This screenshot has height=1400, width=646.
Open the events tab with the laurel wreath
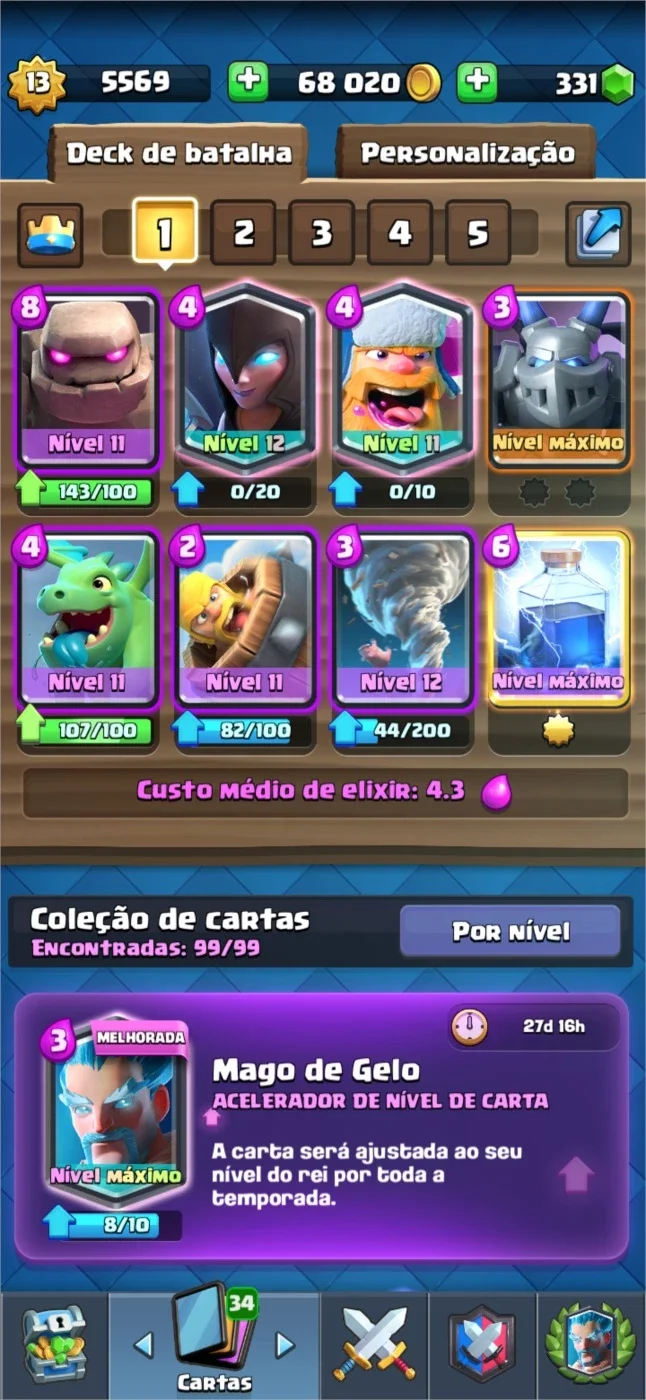click(x=592, y=1346)
